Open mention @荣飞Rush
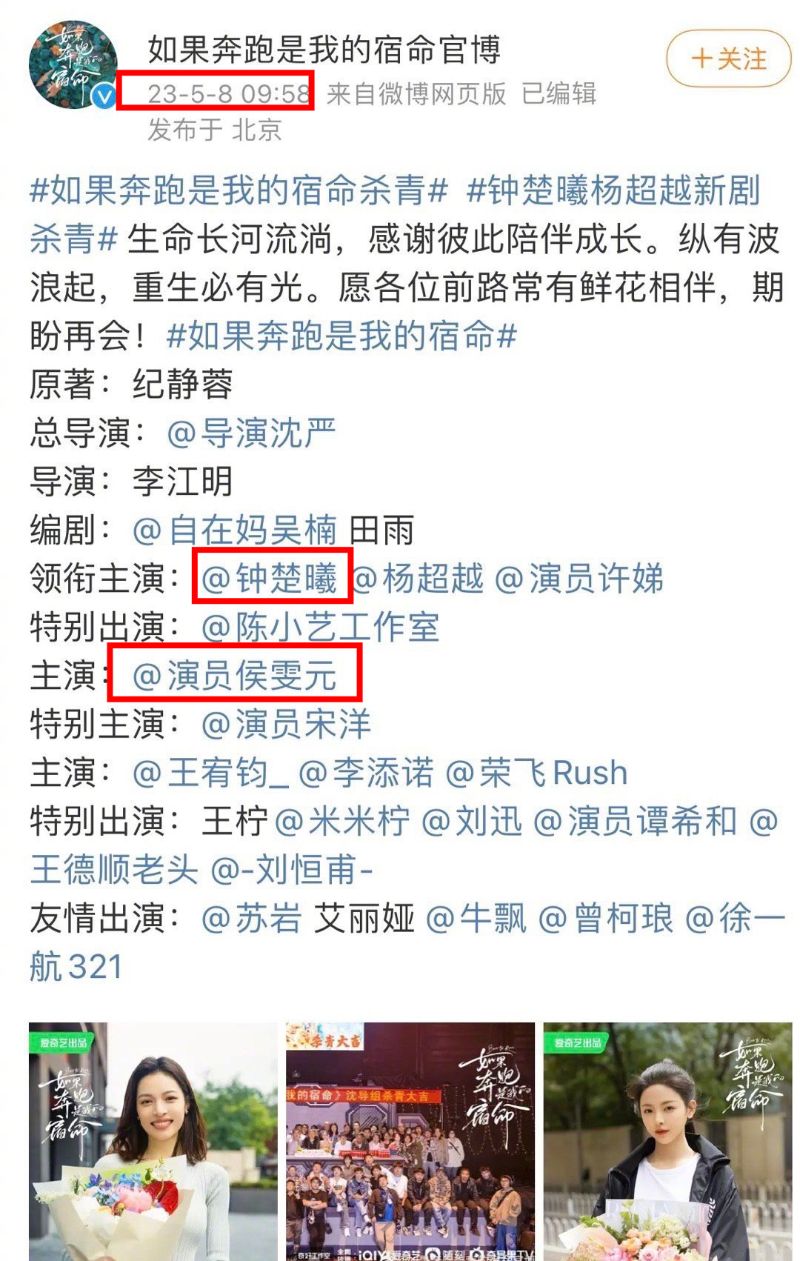This screenshot has height=1261, width=800. point(536,773)
